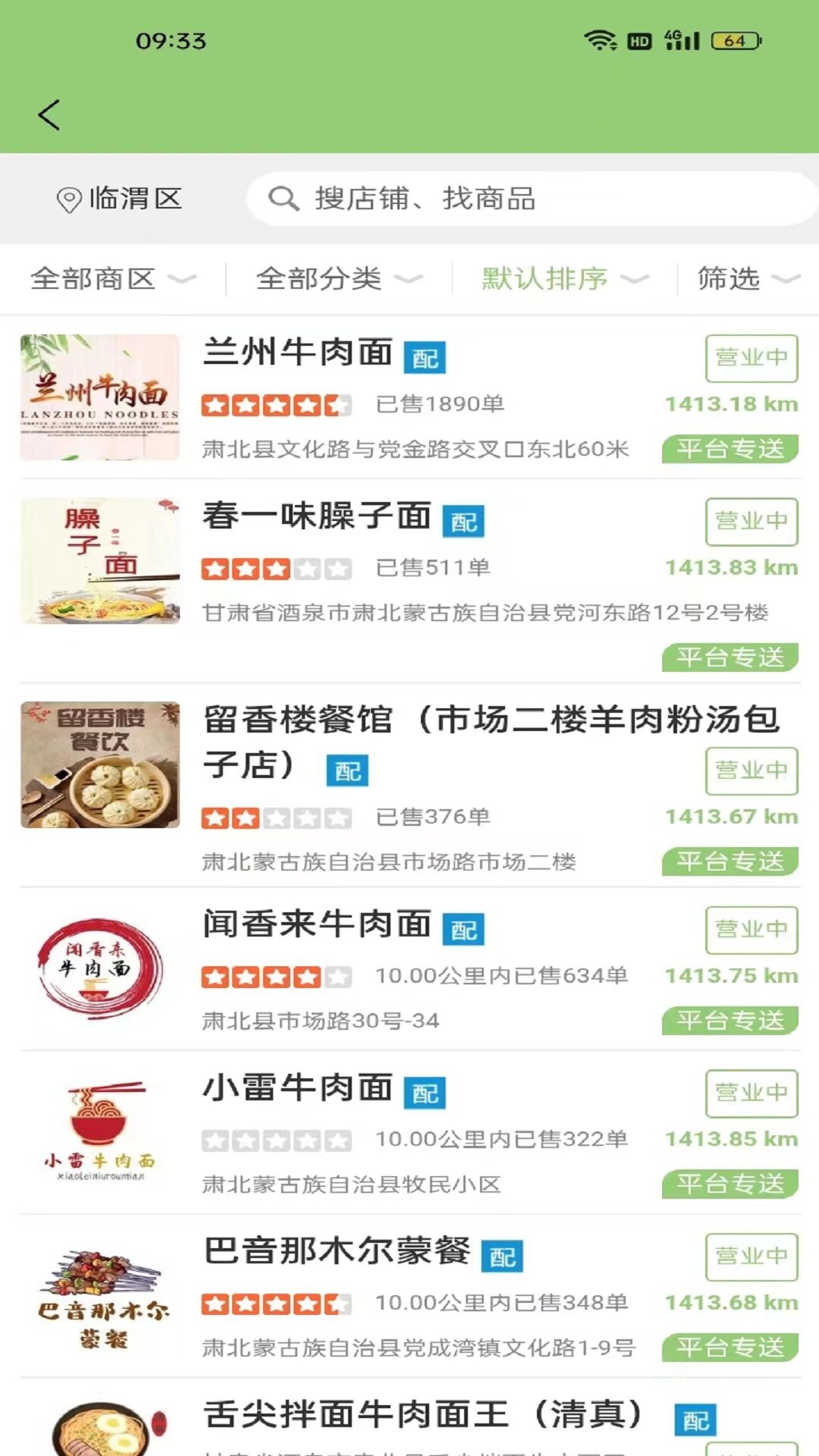Click the magnifier icon in the search bar
This screenshot has width=819, height=1456.
click(284, 199)
